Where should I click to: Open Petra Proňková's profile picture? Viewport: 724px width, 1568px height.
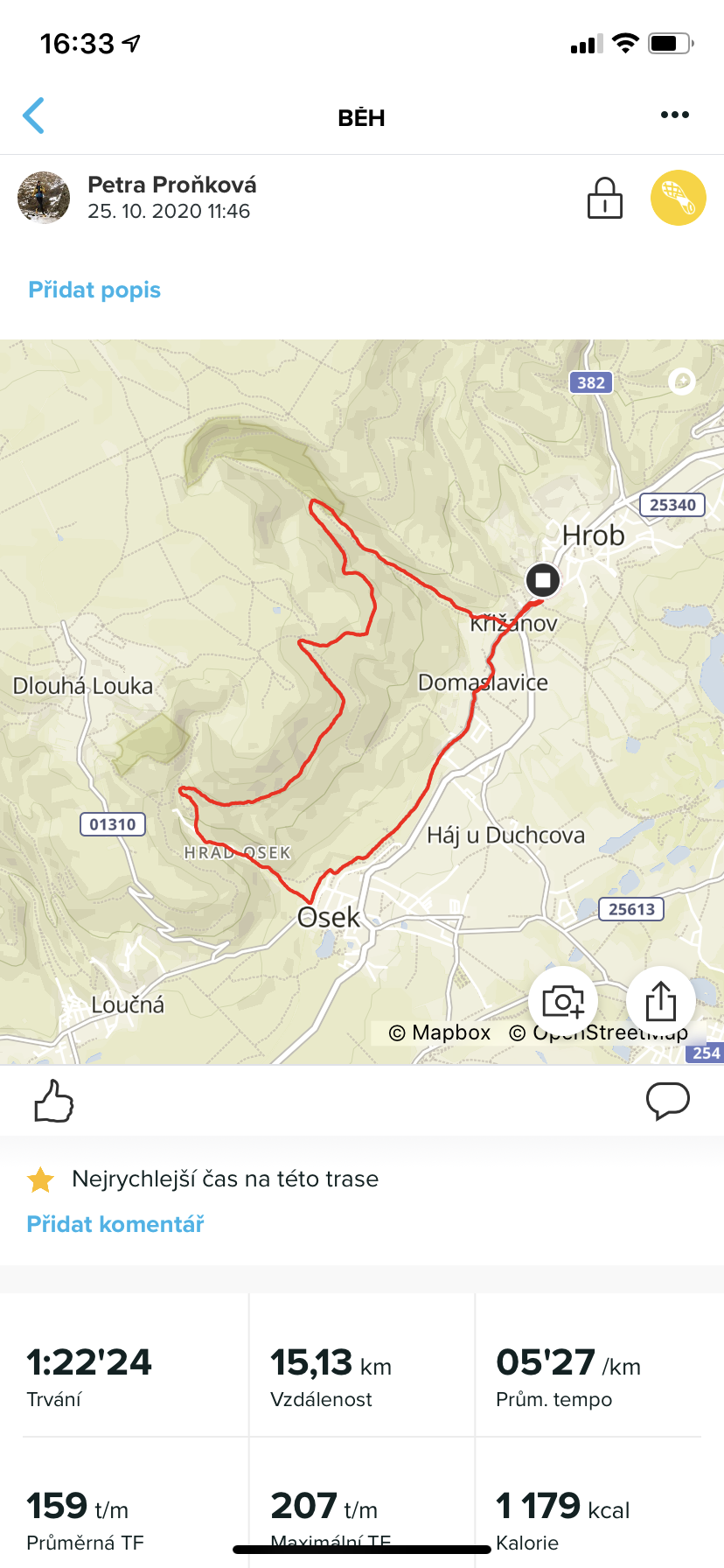coord(44,198)
